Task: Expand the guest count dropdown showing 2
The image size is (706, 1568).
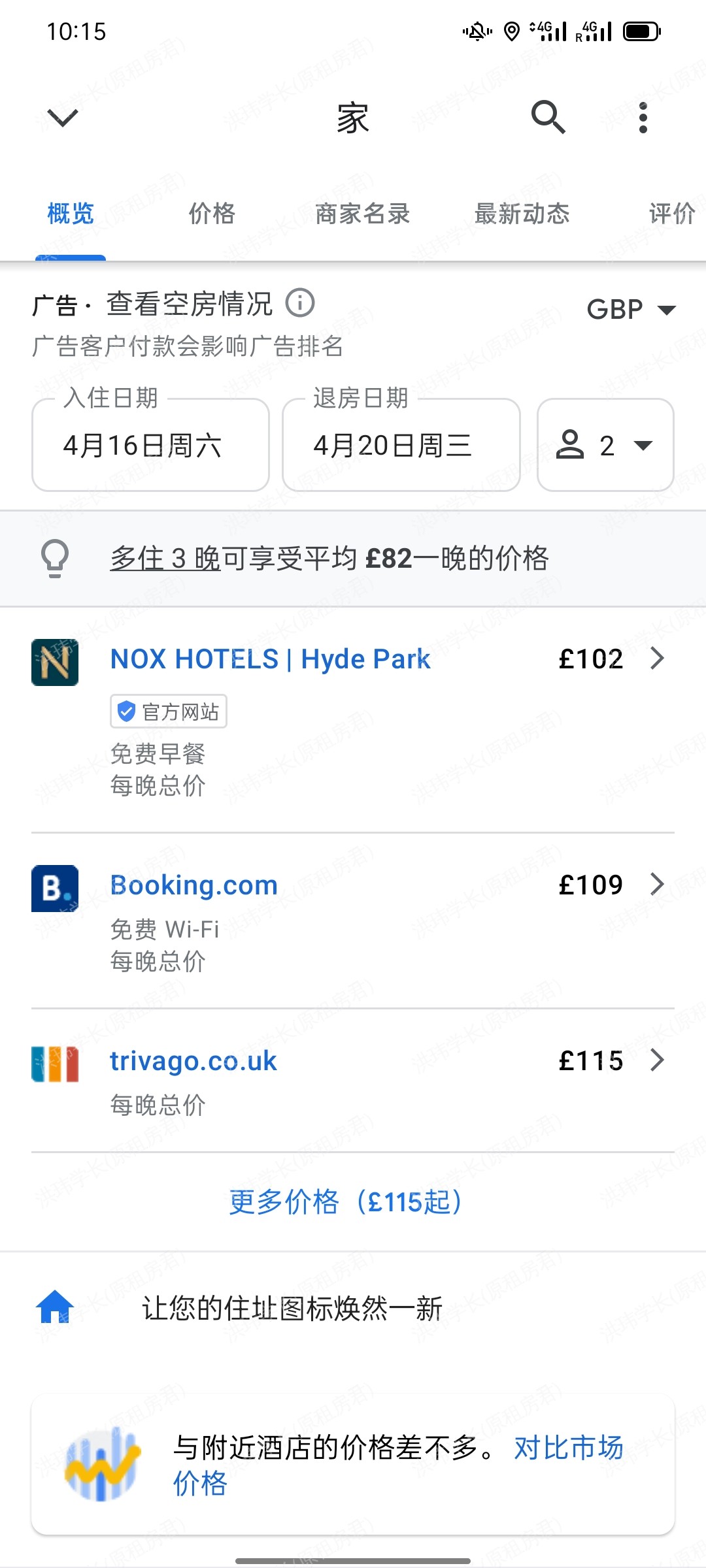Action: pyautogui.click(x=643, y=445)
